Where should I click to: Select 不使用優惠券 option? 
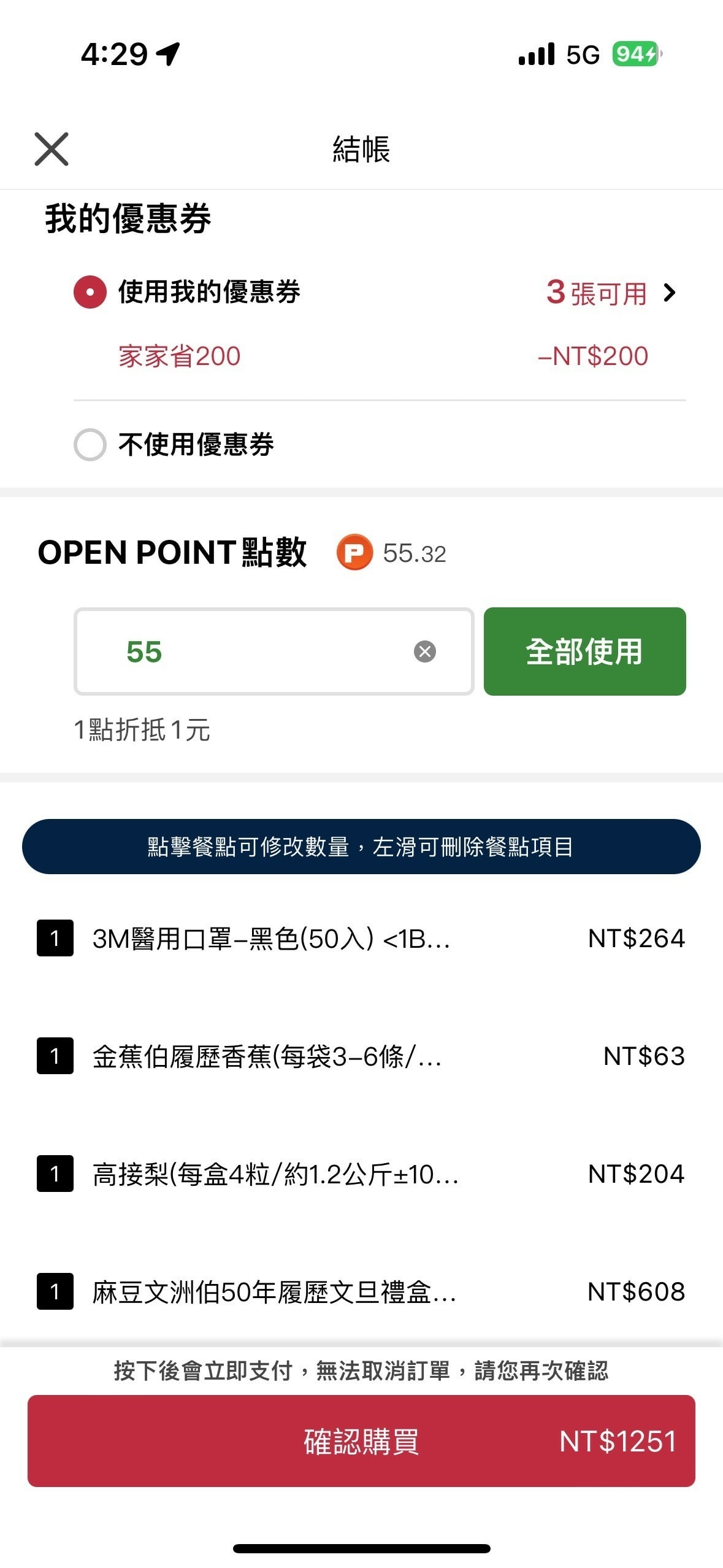pyautogui.click(x=90, y=444)
